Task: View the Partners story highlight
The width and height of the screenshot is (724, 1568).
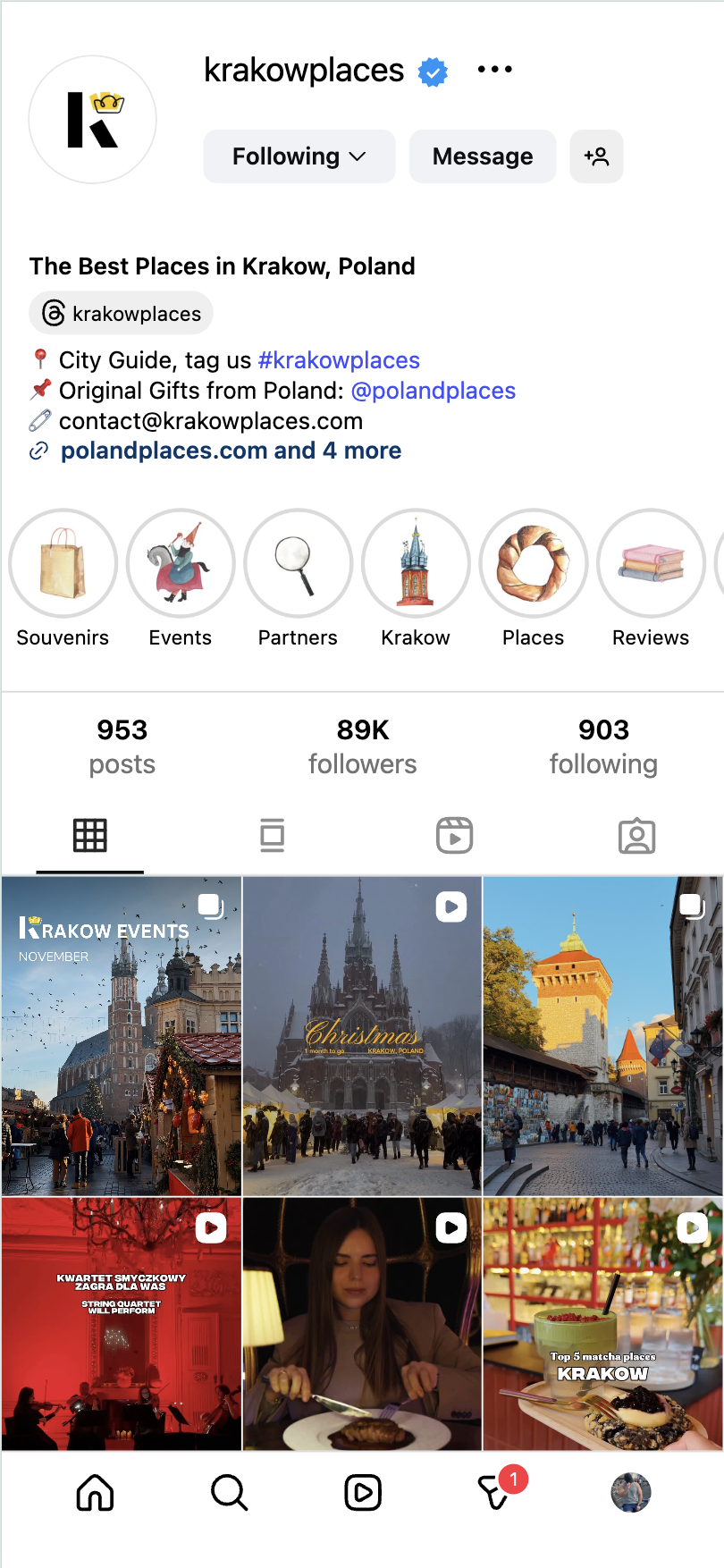Action: (x=298, y=563)
